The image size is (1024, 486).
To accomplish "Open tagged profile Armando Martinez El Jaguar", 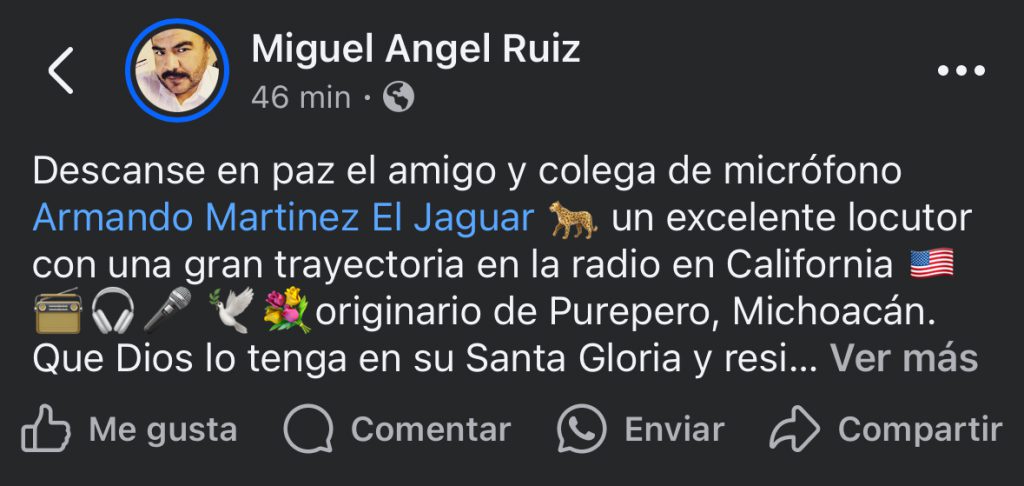I will 283,218.
